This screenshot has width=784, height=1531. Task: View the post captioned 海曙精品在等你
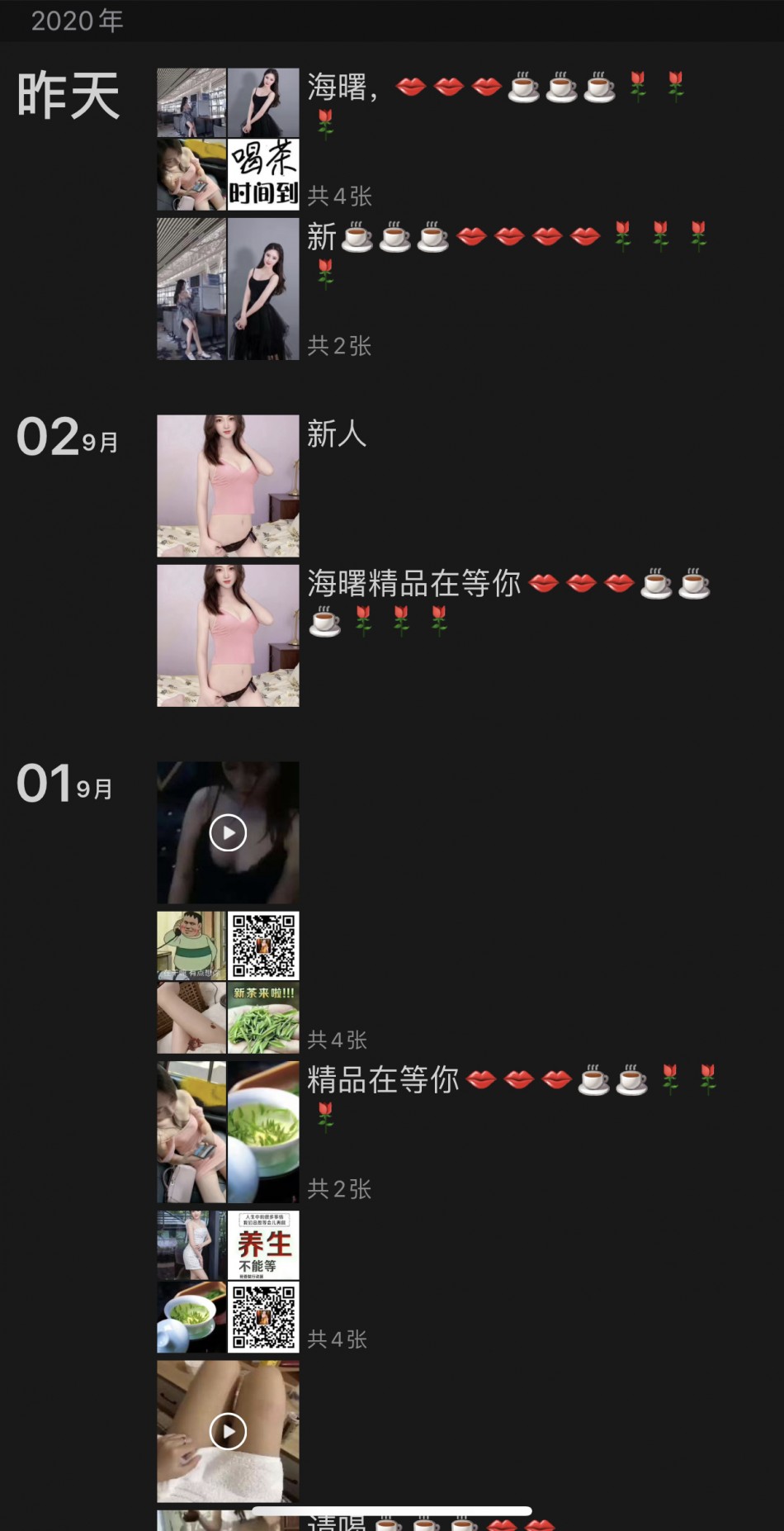[228, 635]
